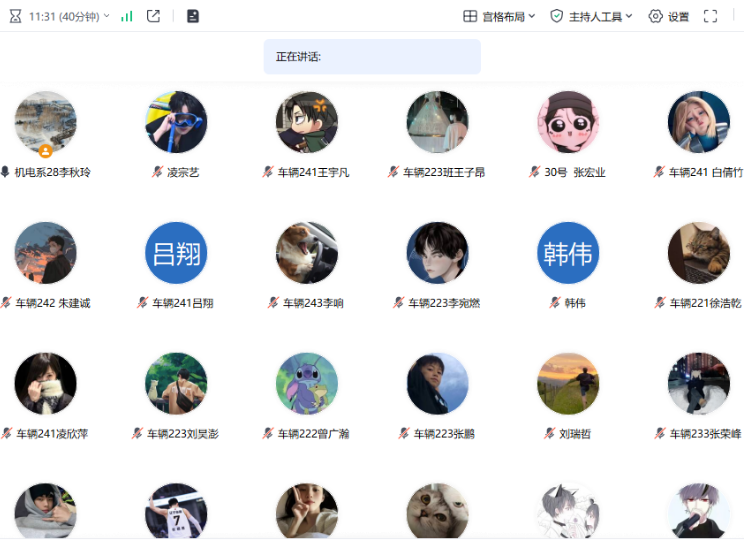Enter fullscreen mode
Image resolution: width=753 pixels, height=540 pixels.
click(711, 16)
